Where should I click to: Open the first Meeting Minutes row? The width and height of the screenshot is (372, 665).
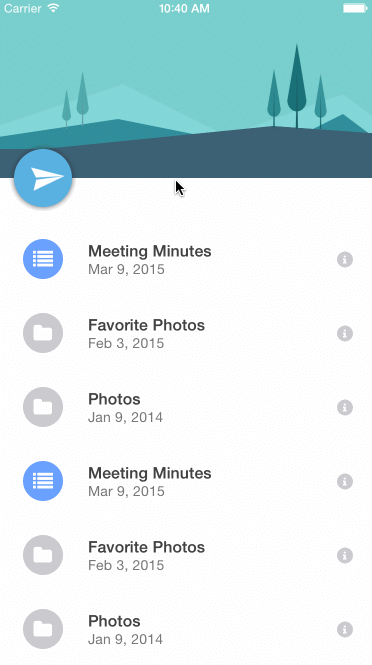click(186, 259)
